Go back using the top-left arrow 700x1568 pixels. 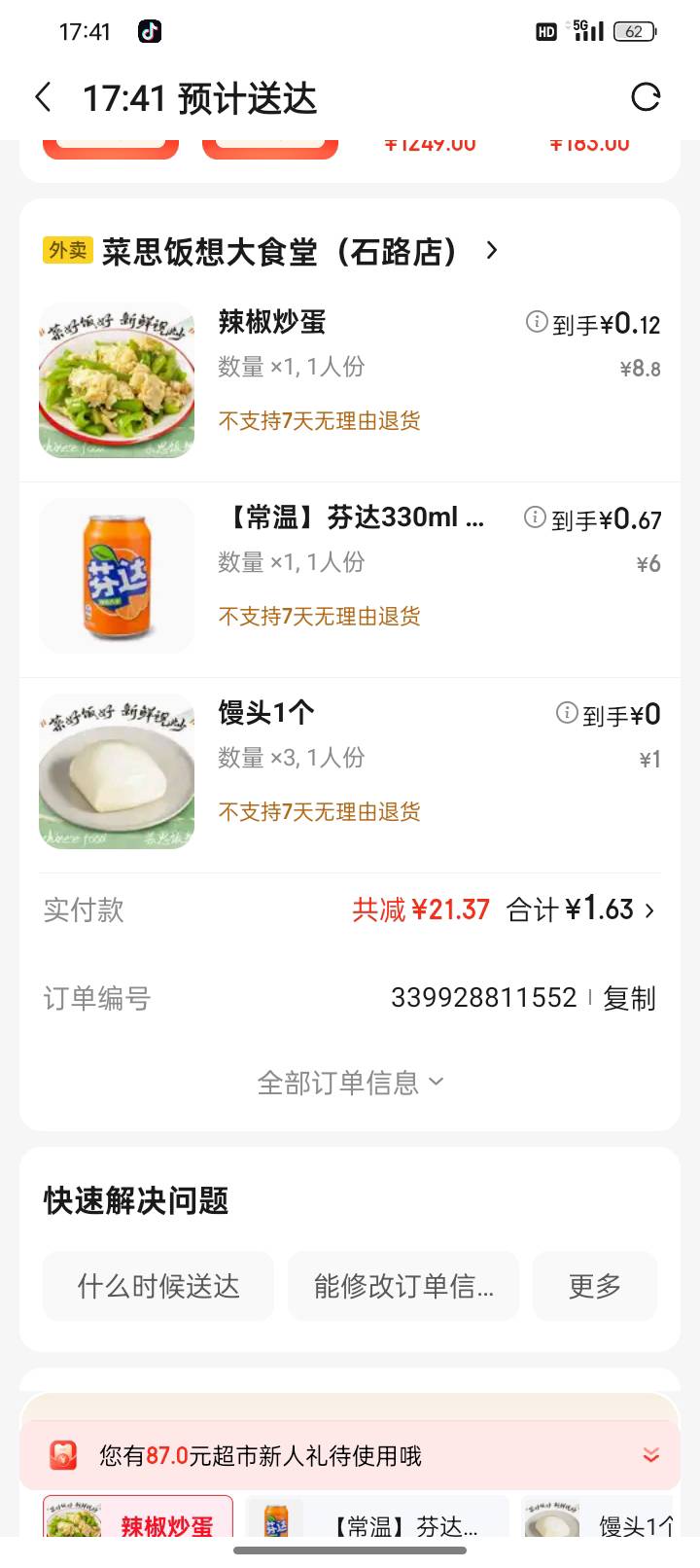pos(43,97)
